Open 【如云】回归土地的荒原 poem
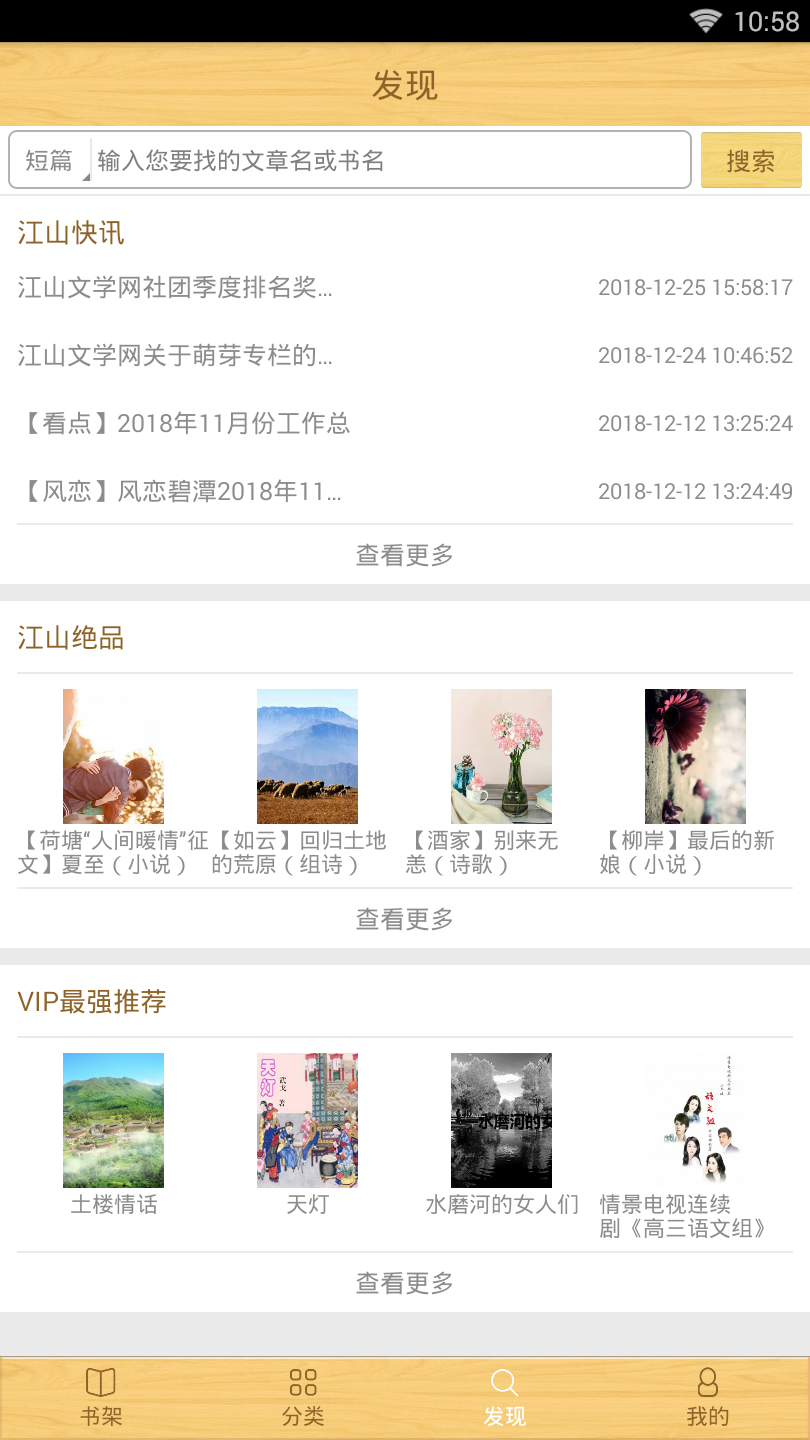This screenshot has width=810, height=1440. 307,781
